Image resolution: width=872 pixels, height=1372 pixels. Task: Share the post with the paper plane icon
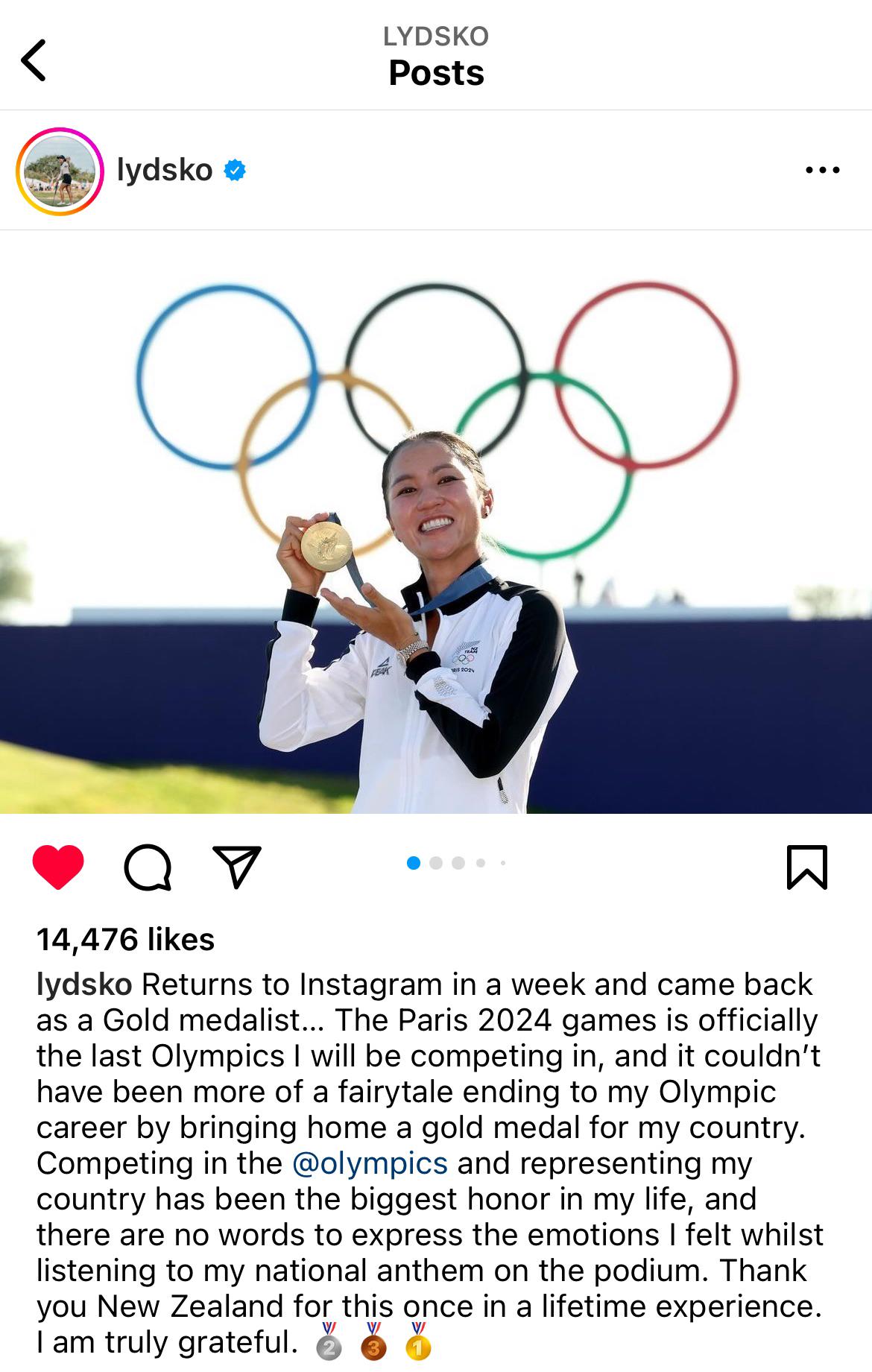click(237, 867)
